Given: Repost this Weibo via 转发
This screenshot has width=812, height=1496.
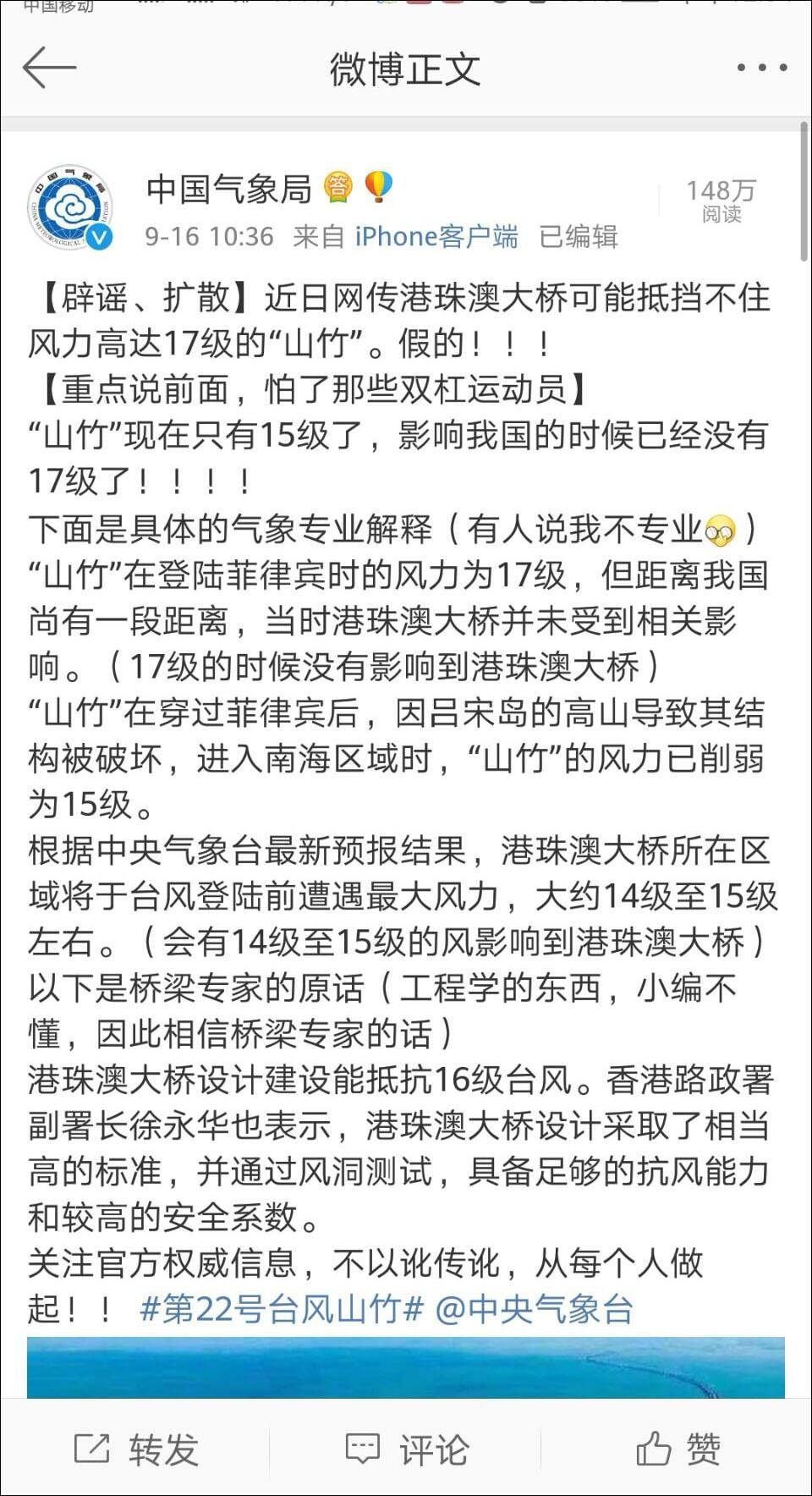Looking at the screenshot, I should 135,1449.
